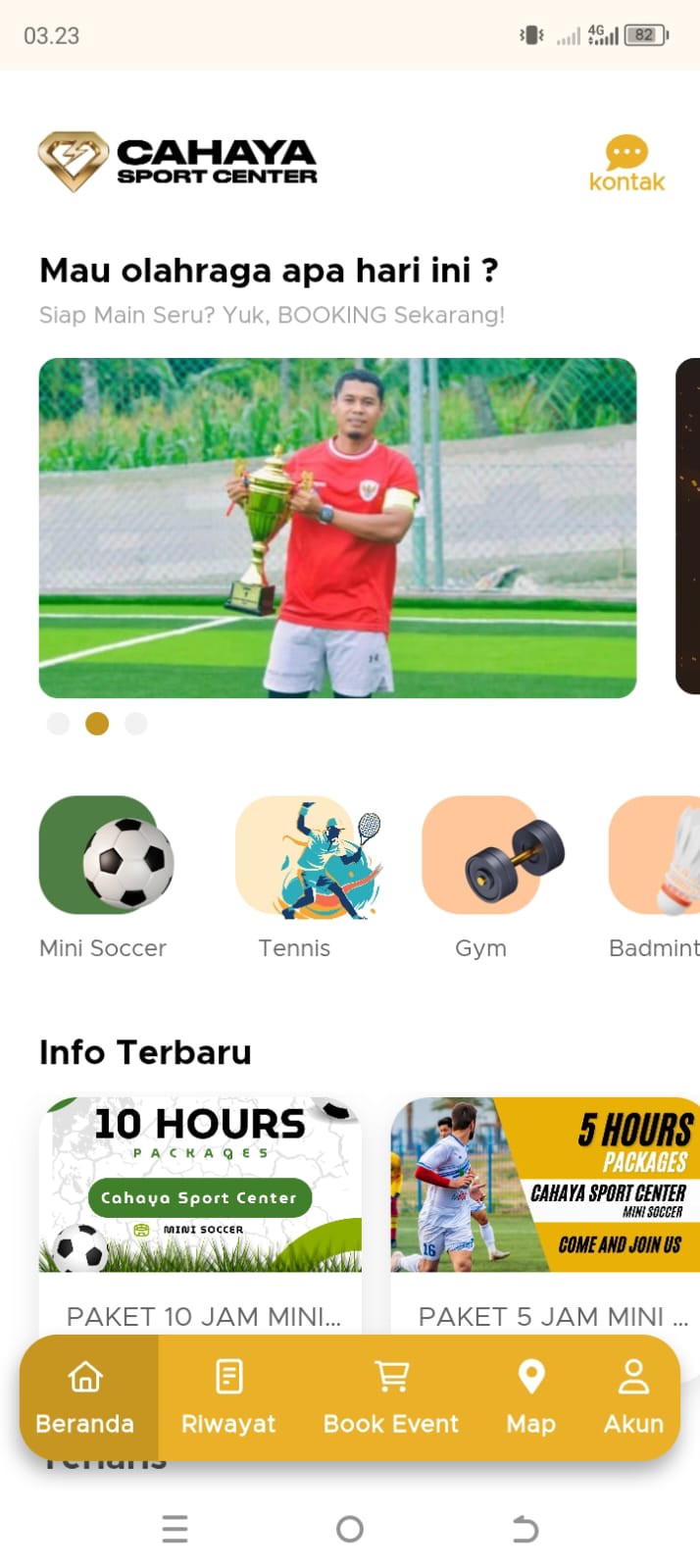Screen dimensions: 700x1568
Task: Open the Map tab
Action: [x=530, y=1397]
